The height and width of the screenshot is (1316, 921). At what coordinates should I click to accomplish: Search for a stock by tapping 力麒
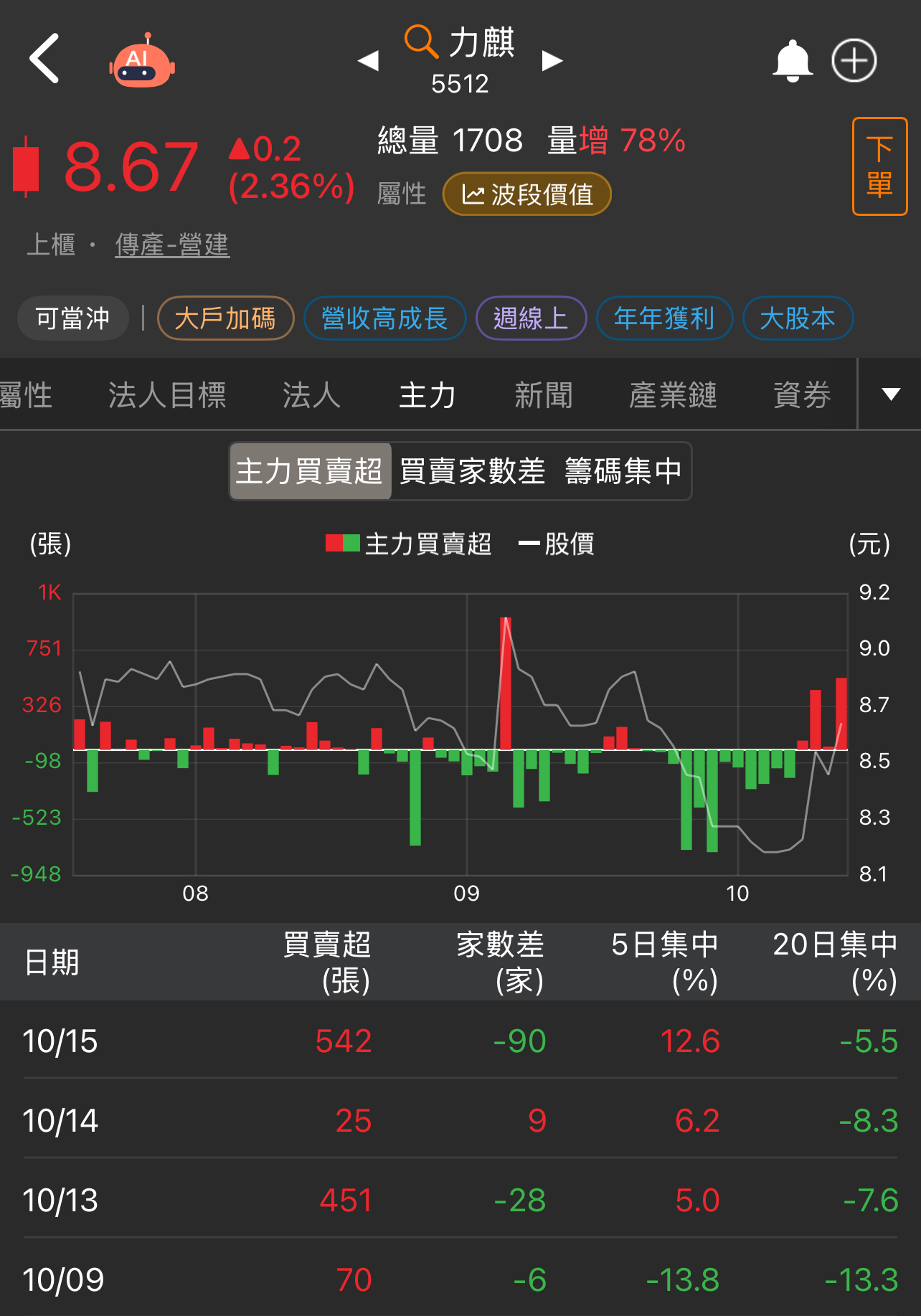point(461,43)
